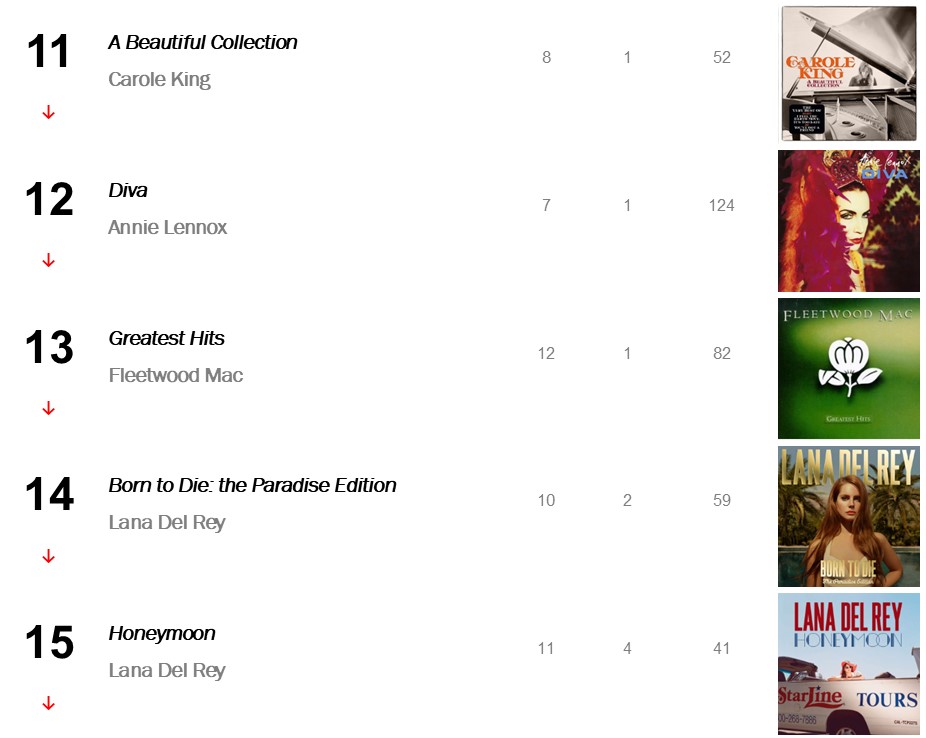Select Fleetwood Mac's Greatest Hits cover
This screenshot has height=738, width=926.
pyautogui.click(x=848, y=369)
